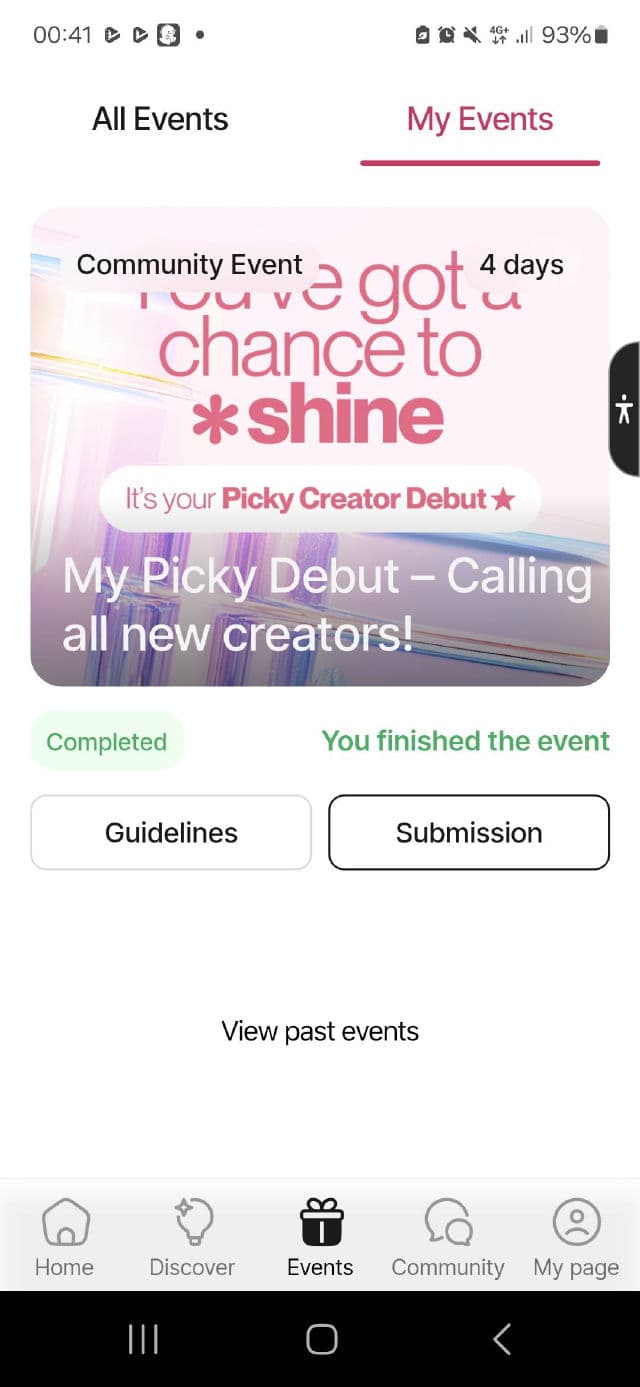Tap the Events tab in bottom navigation

tap(320, 1238)
